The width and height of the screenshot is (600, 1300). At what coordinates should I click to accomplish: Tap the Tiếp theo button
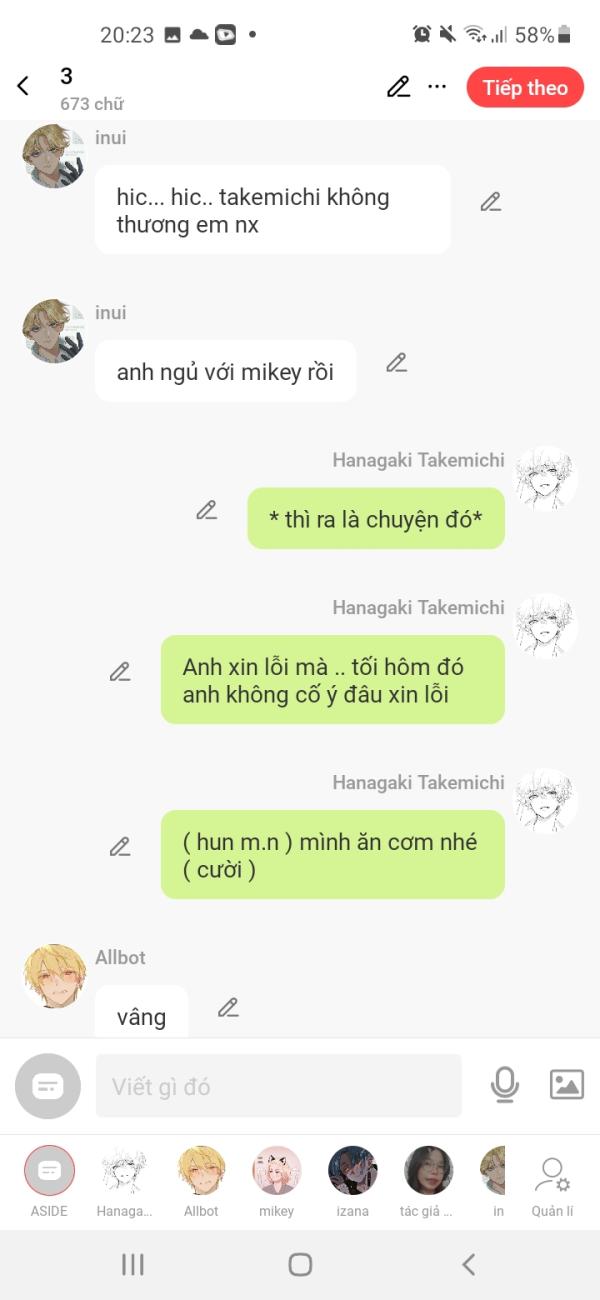pos(525,87)
